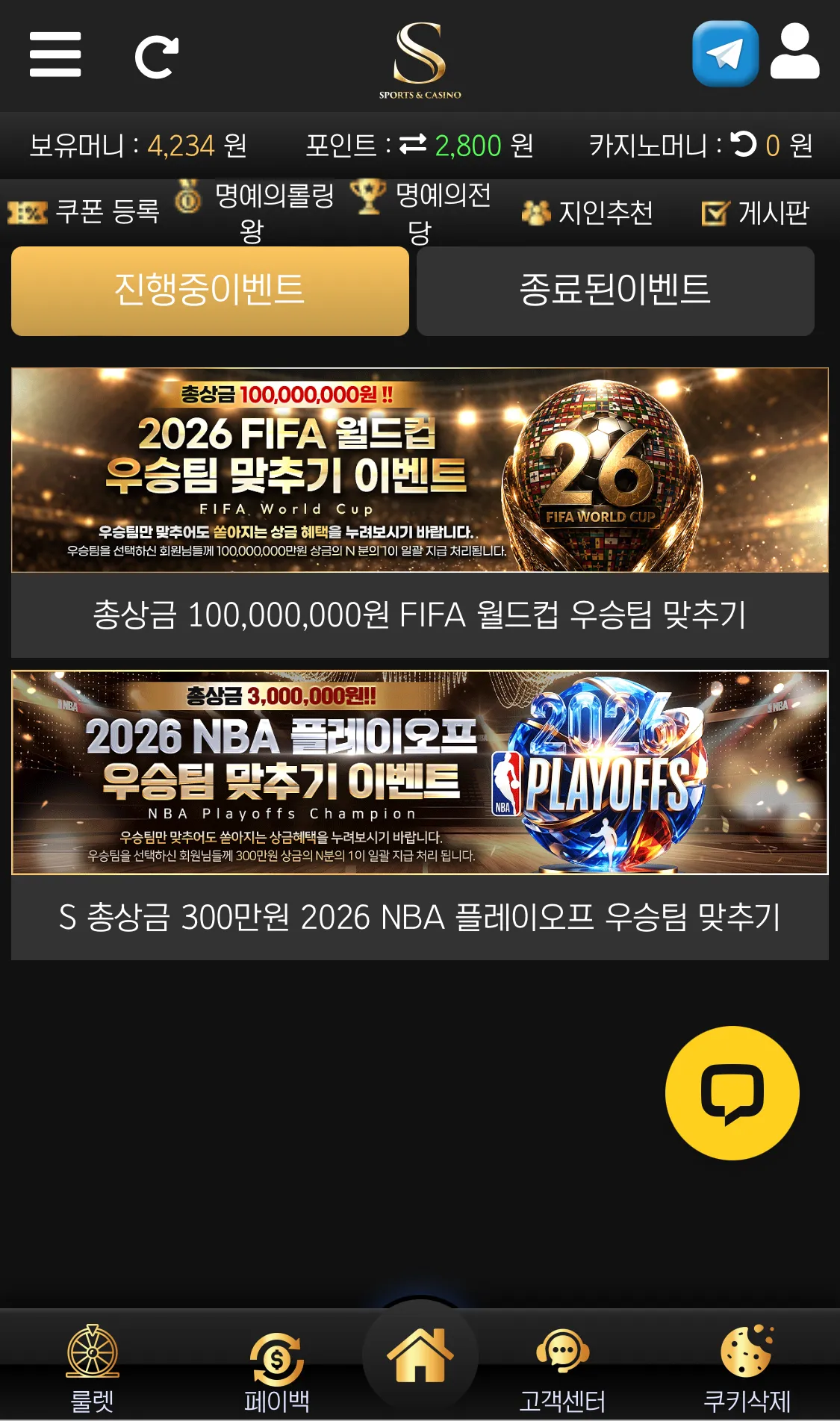Open the NBA 플레이오프 우승팀 맞추기 event

[420, 815]
